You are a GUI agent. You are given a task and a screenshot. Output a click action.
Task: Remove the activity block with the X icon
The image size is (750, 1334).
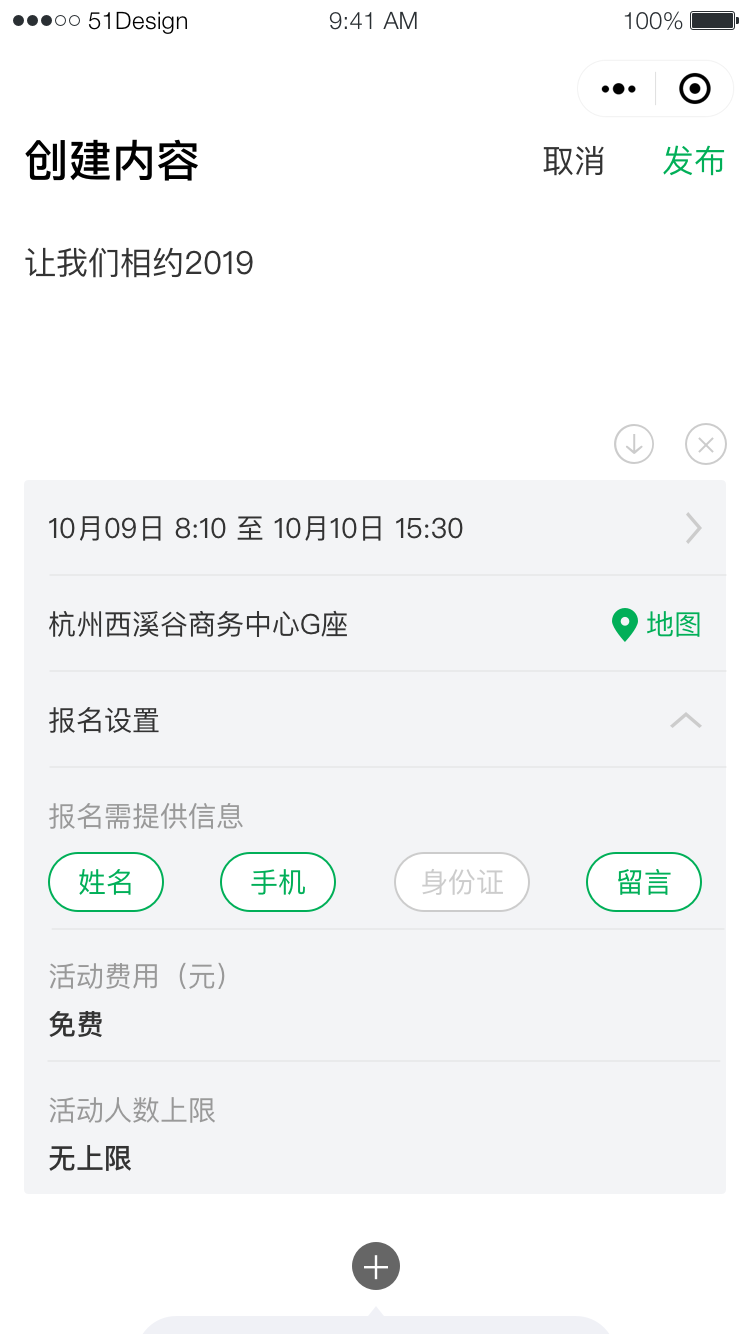point(706,444)
